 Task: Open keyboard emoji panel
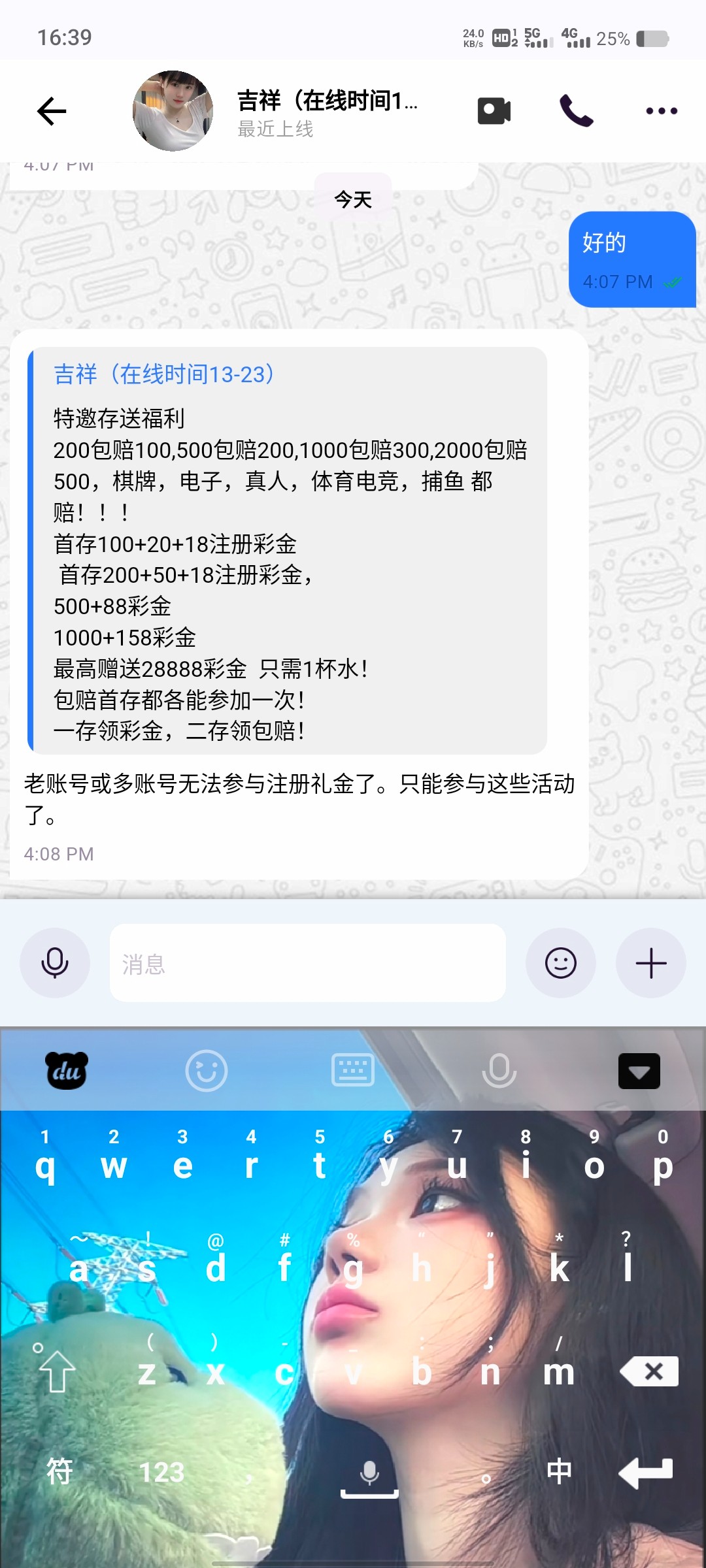pos(207,1071)
